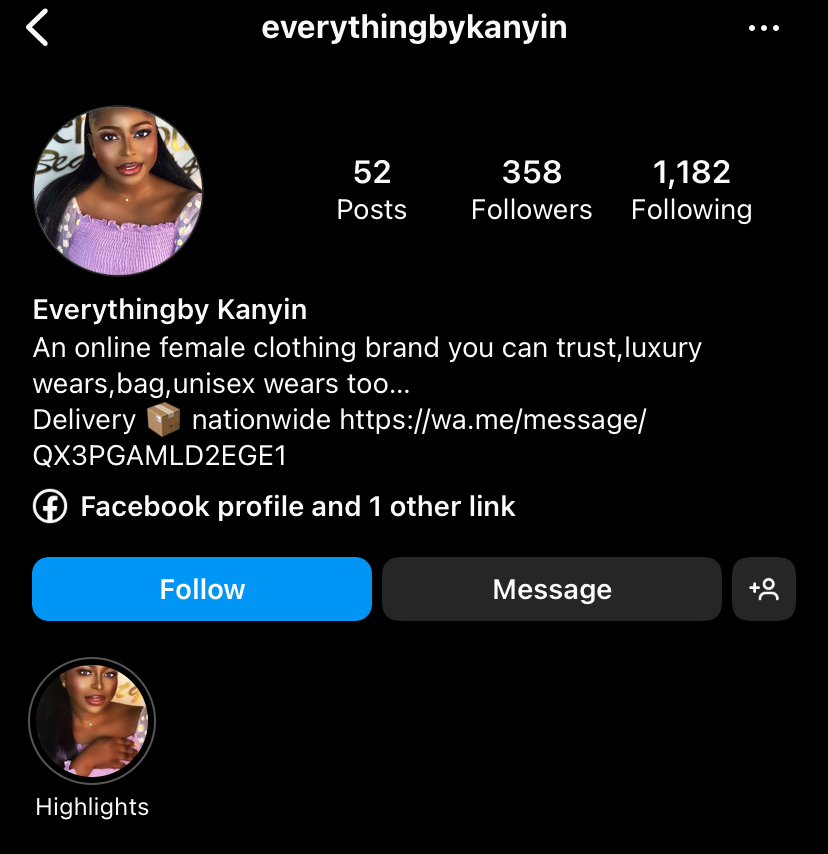Tap the profile picture of Everythingby Kanyin
The width and height of the screenshot is (828, 854).
coord(116,189)
